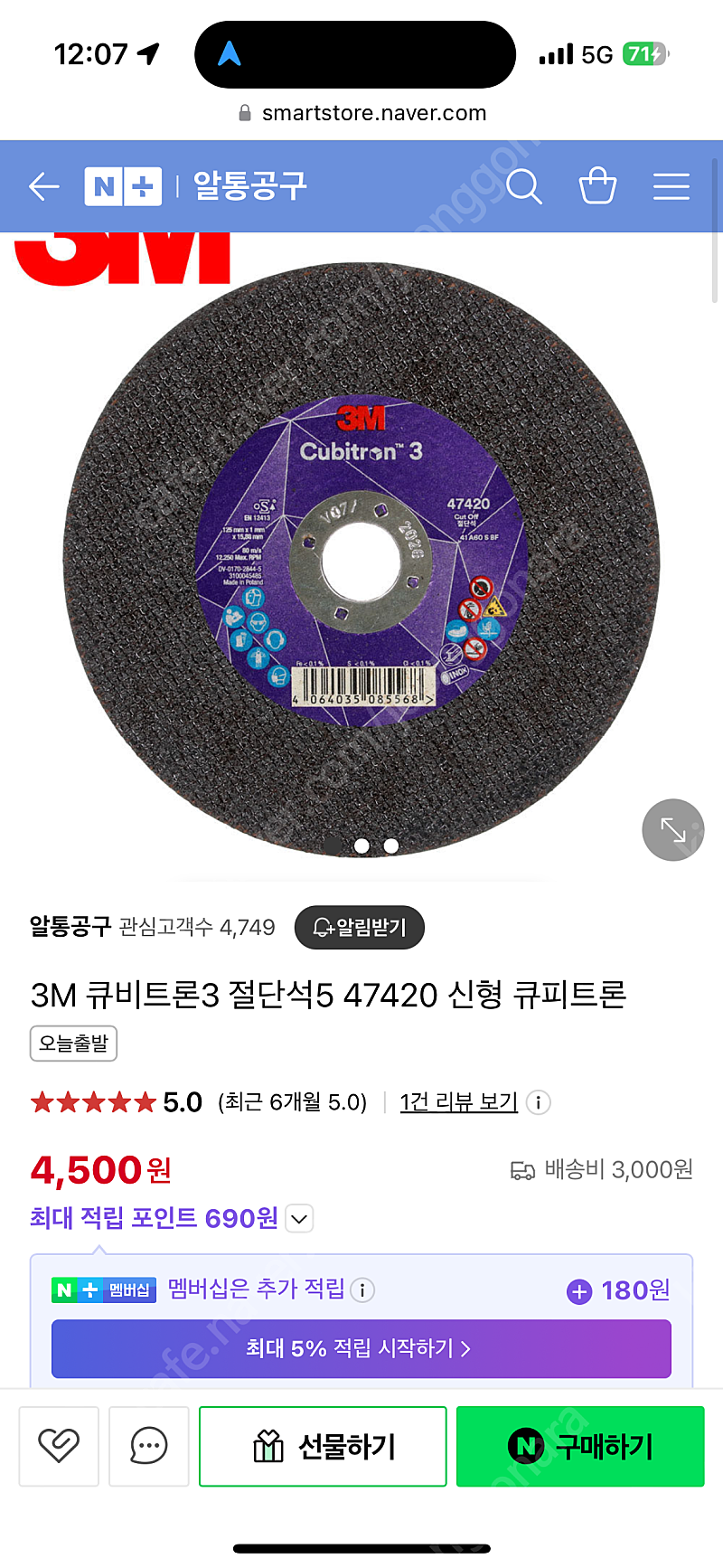Open the N+ Naver logo
This screenshot has width=723, height=1568.
click(123, 187)
